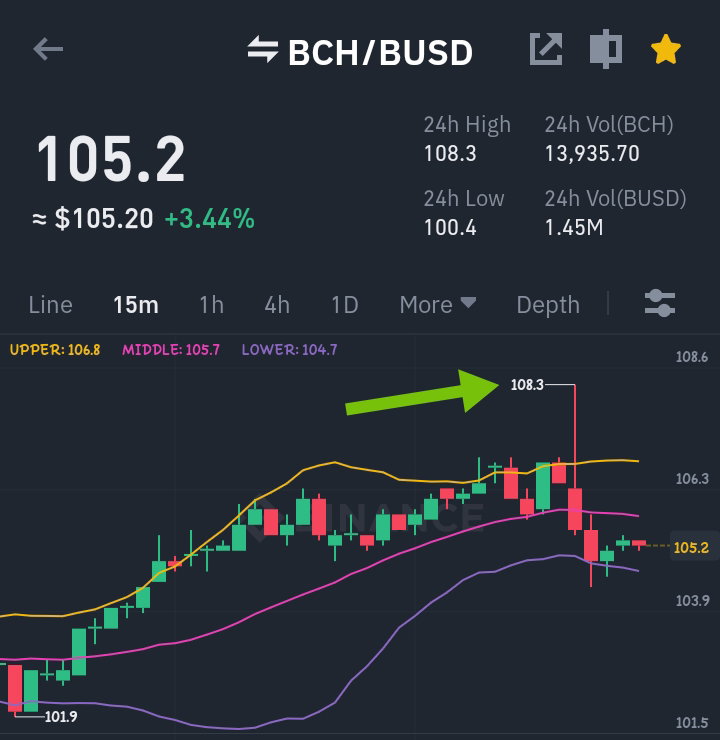Switch chart to Line view
720x740 pixels.
[50, 305]
